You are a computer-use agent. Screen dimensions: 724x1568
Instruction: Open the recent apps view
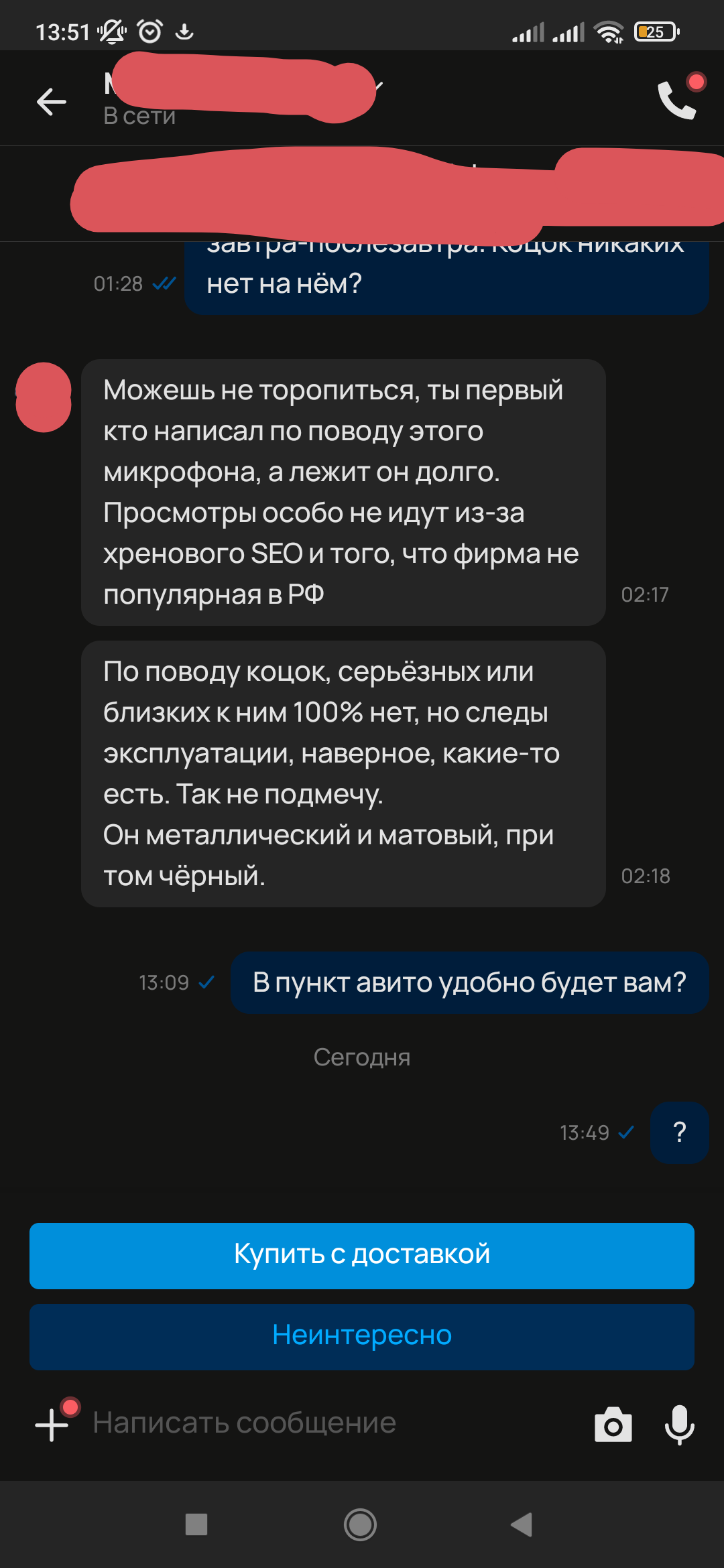(x=196, y=1524)
